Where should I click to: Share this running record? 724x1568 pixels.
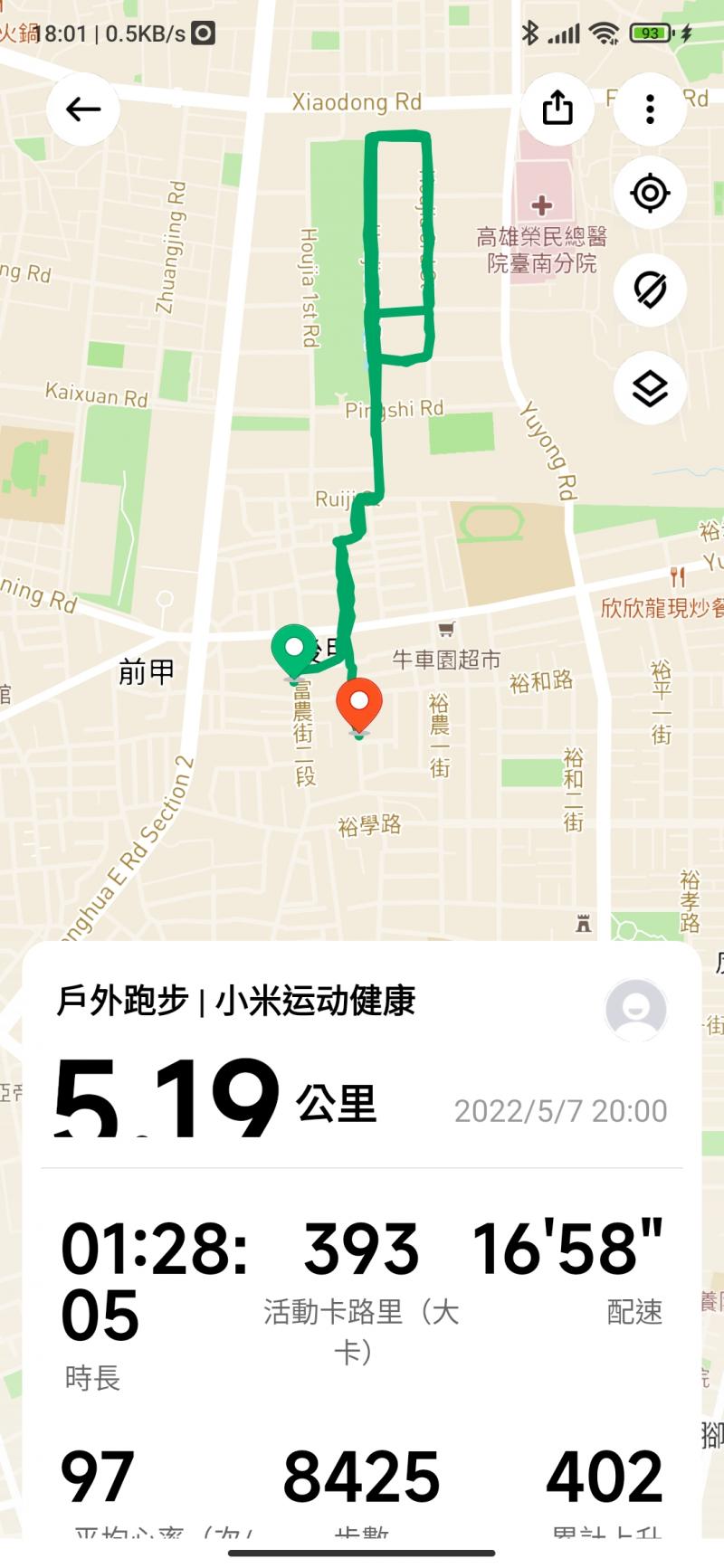pos(557,109)
